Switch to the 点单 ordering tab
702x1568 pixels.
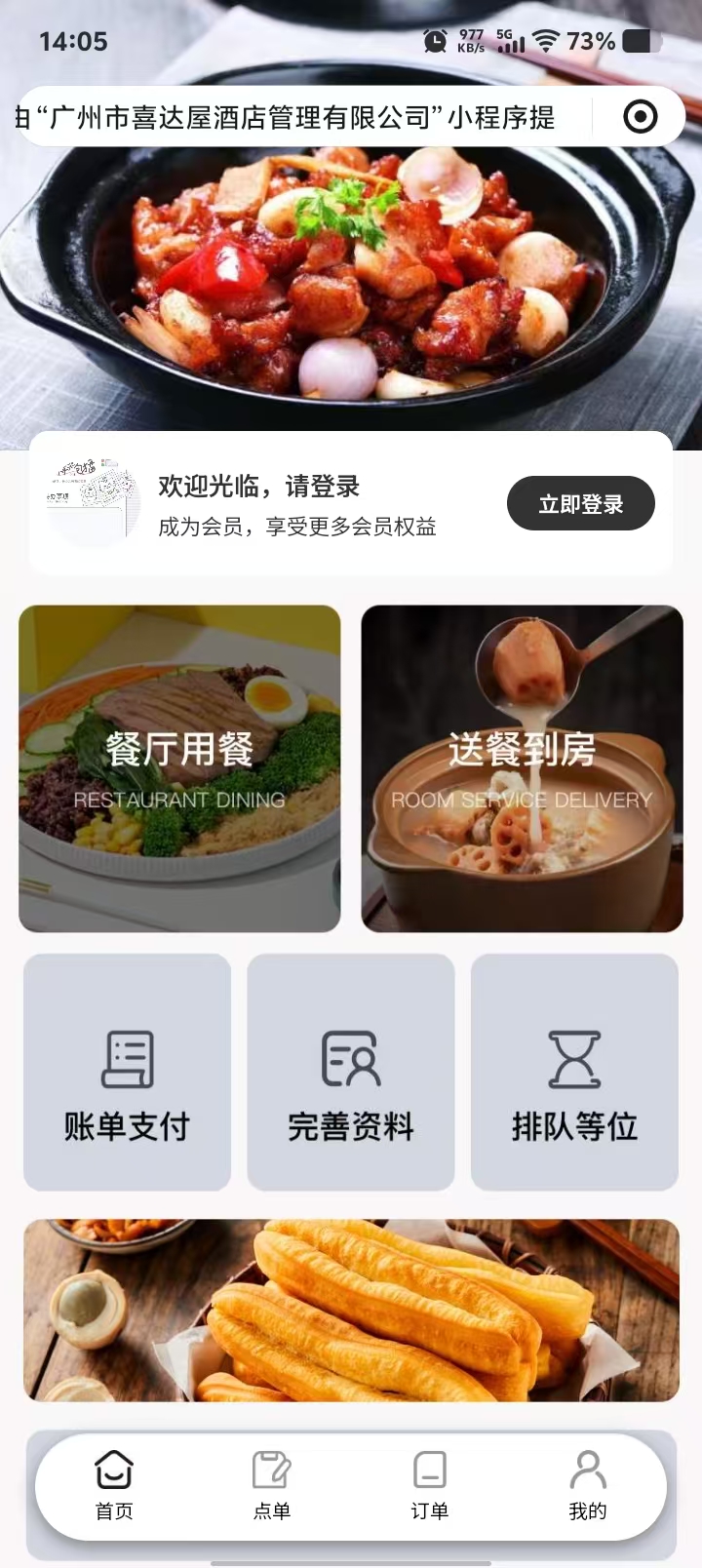pos(272,1485)
